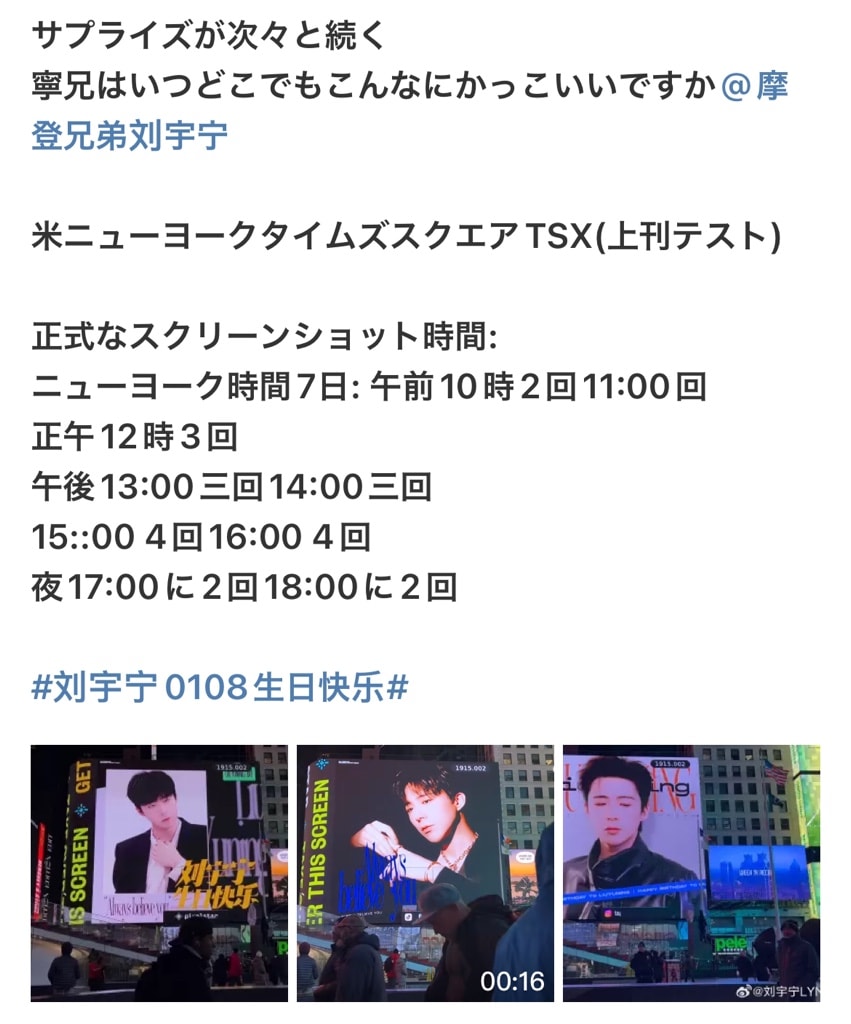This screenshot has height=1024, width=851.
Task: Open the third billboard photo
Action: click(x=691, y=872)
